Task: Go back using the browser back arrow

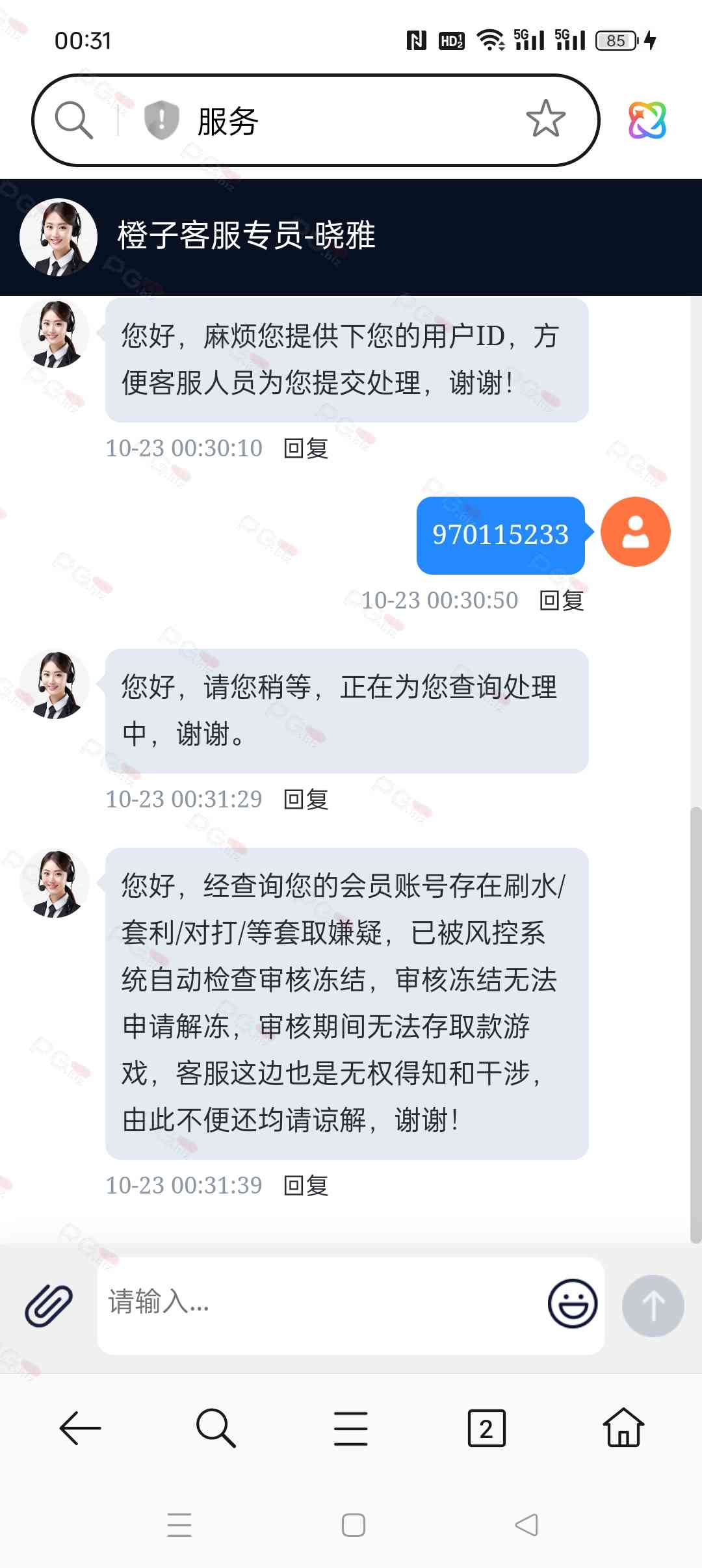Action: click(80, 1428)
